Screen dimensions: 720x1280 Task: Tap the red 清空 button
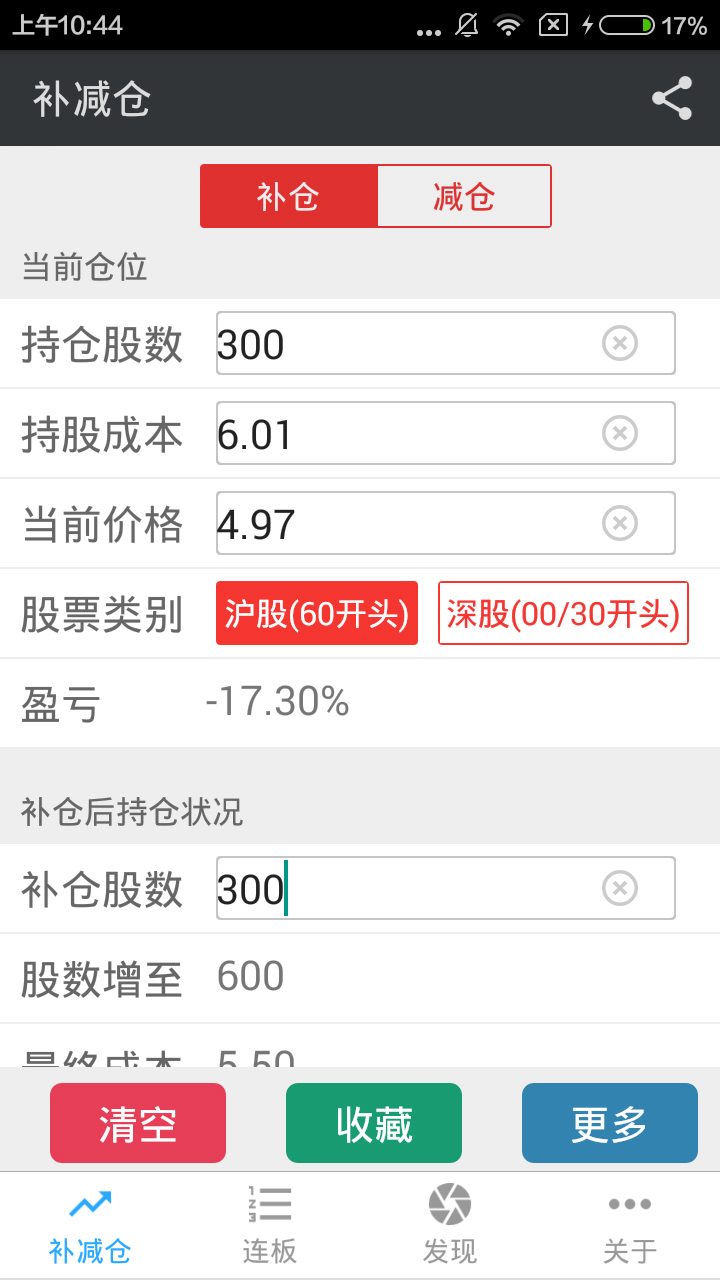pos(138,1123)
